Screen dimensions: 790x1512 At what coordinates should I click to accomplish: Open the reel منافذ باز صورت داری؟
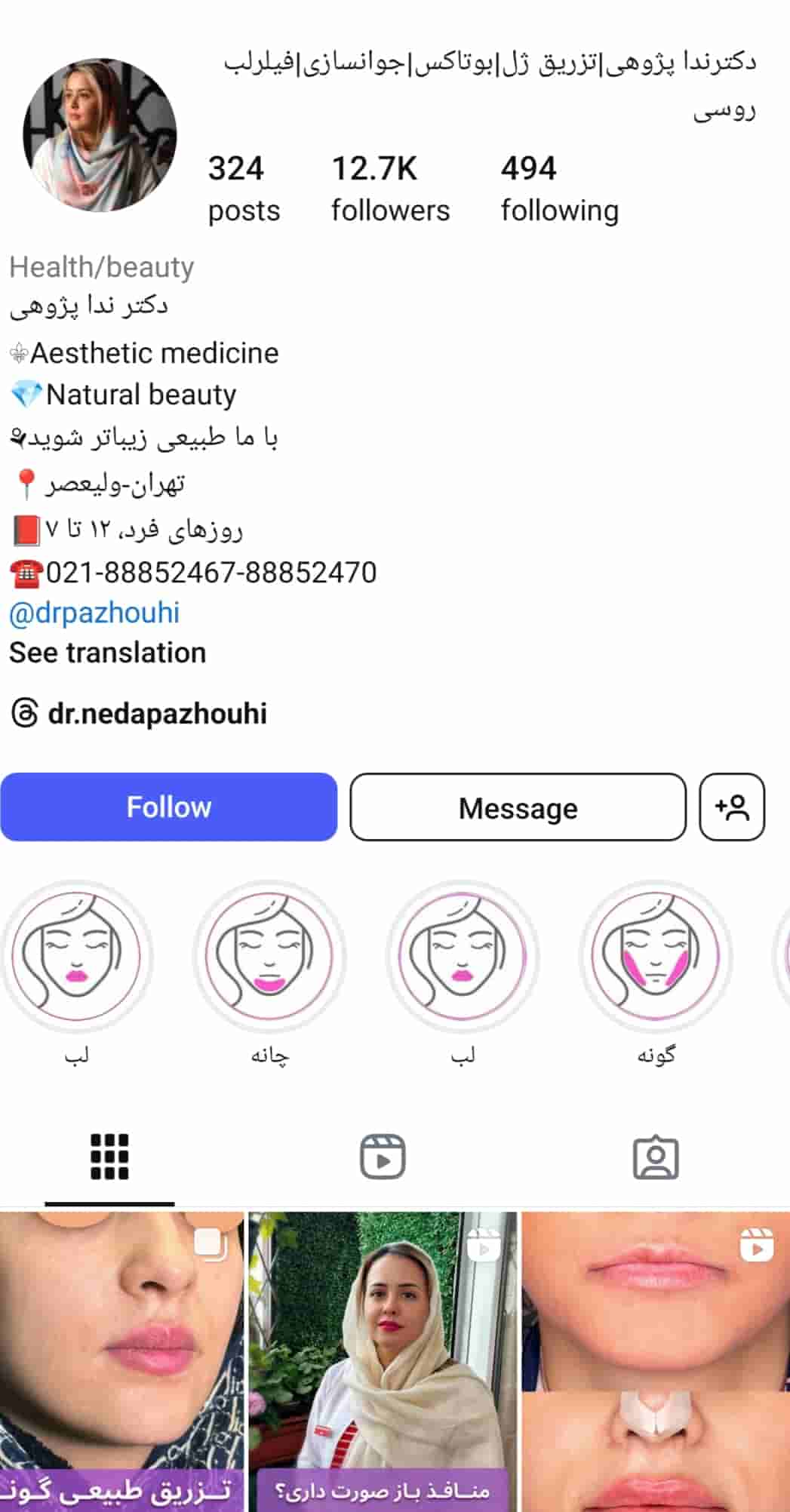(383, 1362)
